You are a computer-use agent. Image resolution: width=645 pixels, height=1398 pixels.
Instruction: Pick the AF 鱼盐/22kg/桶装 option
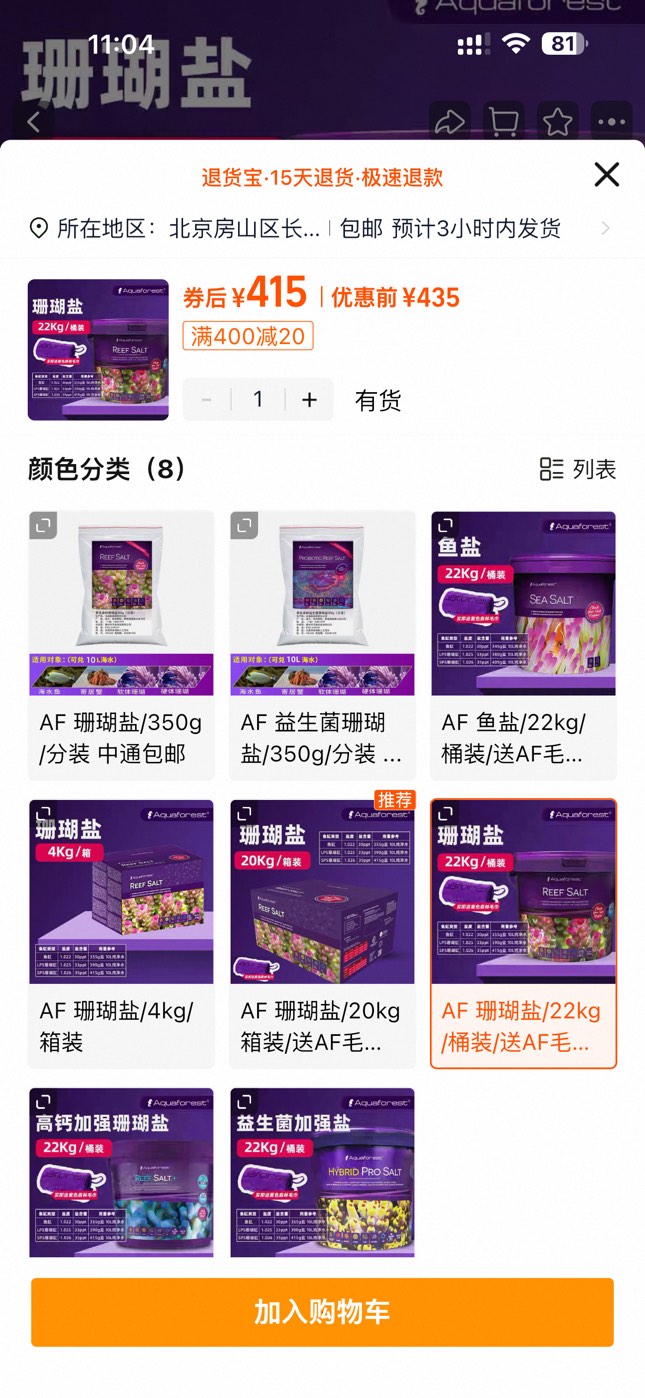[x=523, y=645]
